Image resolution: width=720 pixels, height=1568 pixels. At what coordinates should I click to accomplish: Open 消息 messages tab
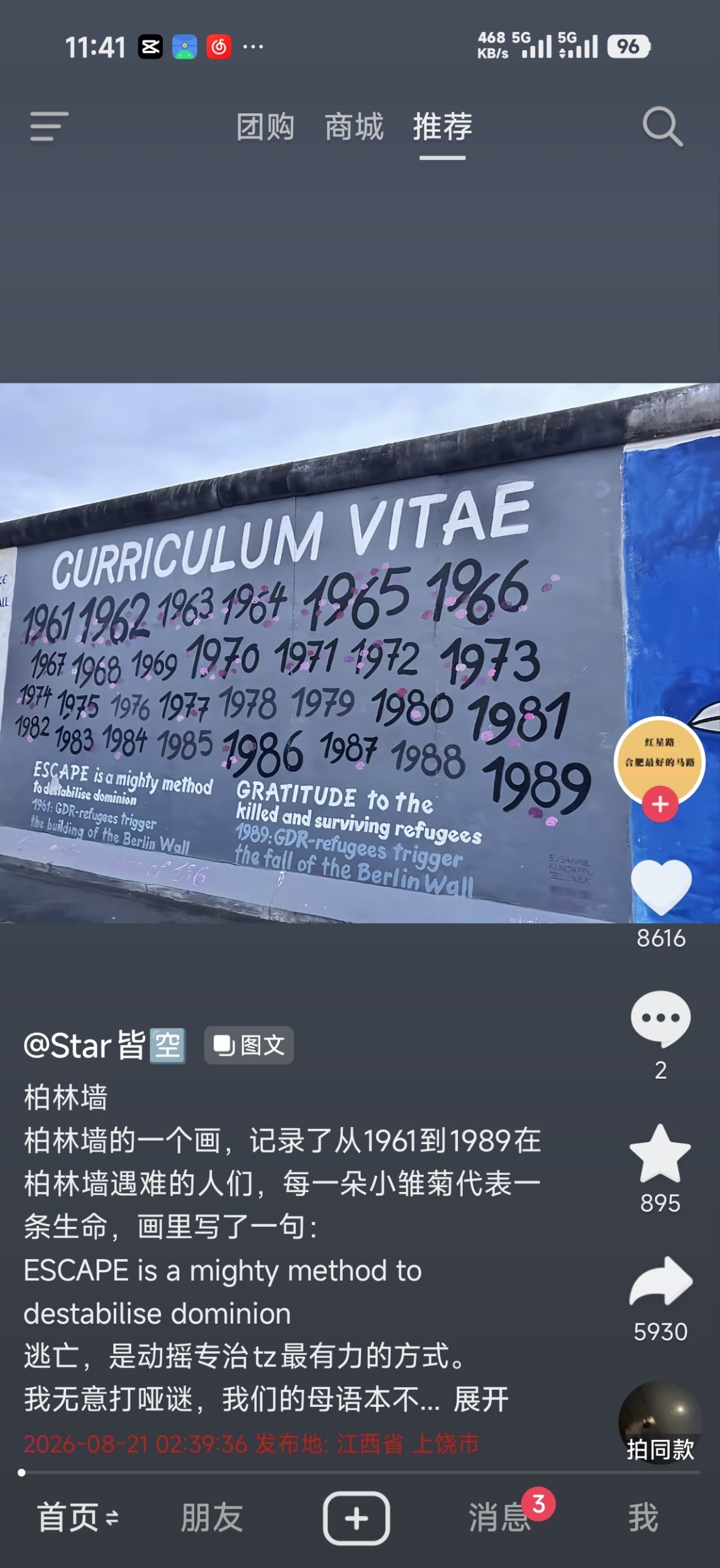click(500, 1518)
